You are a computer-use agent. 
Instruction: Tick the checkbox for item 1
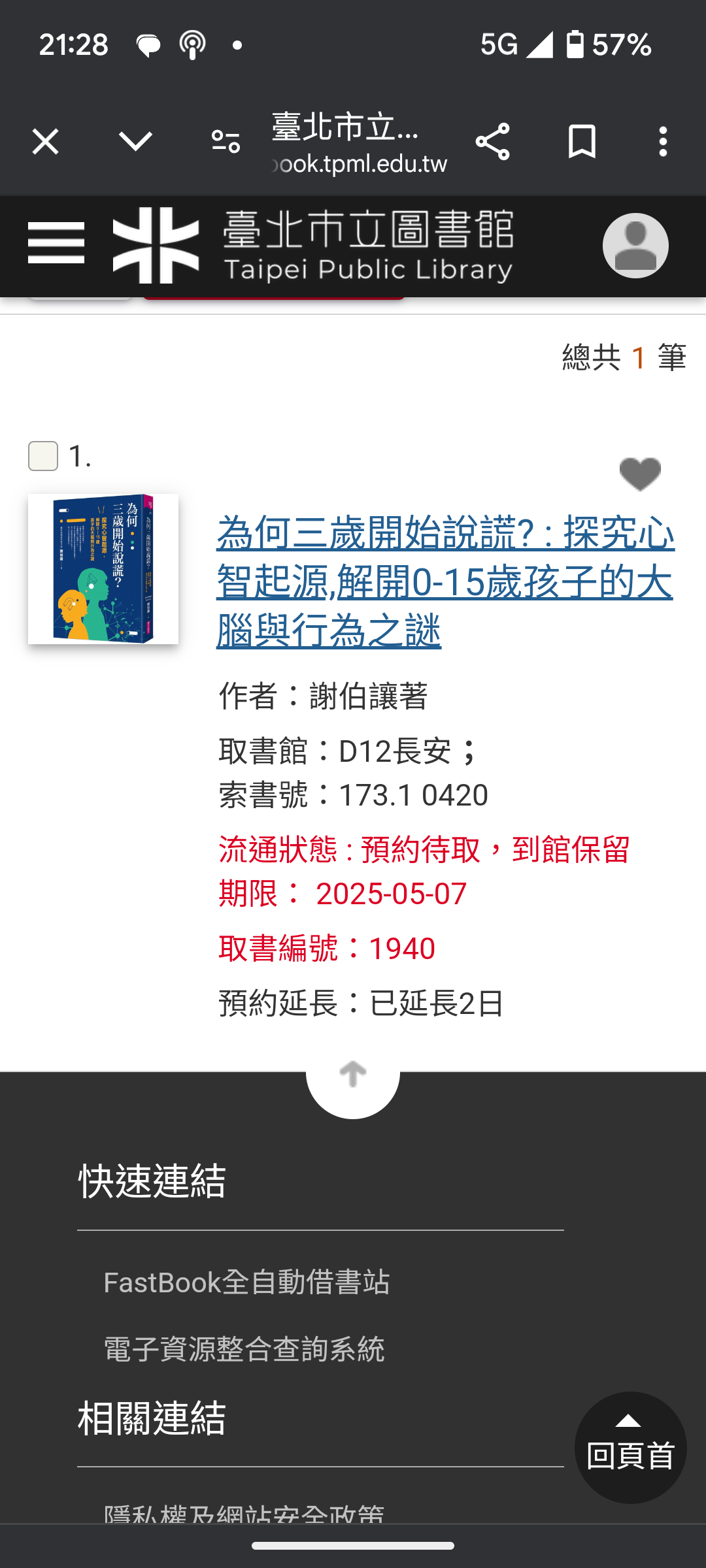43,455
